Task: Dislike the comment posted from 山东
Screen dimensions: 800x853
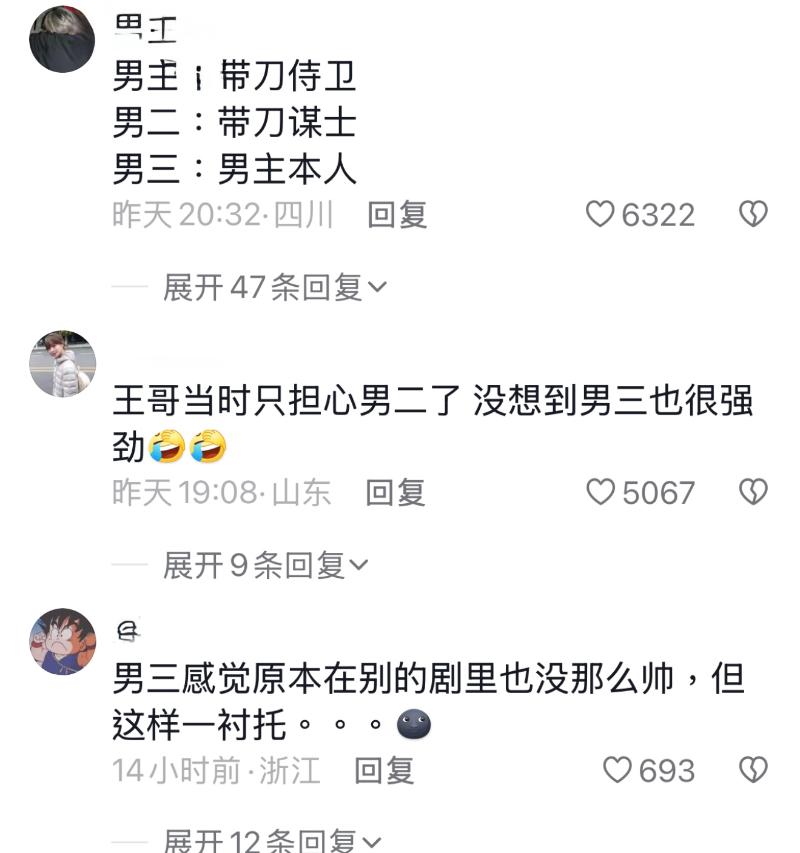Action: coord(752,492)
